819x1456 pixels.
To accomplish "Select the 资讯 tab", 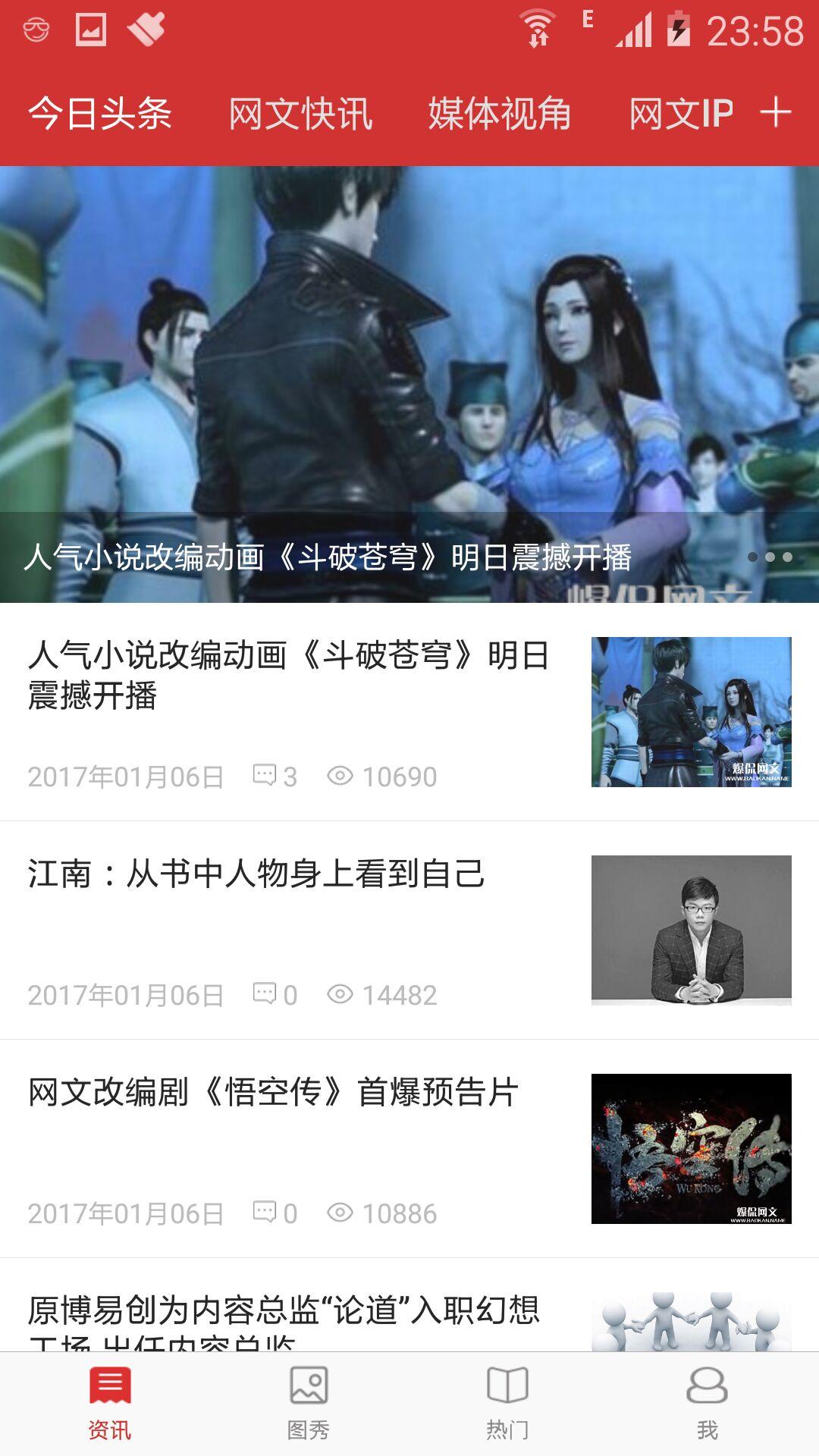I will (110, 1403).
